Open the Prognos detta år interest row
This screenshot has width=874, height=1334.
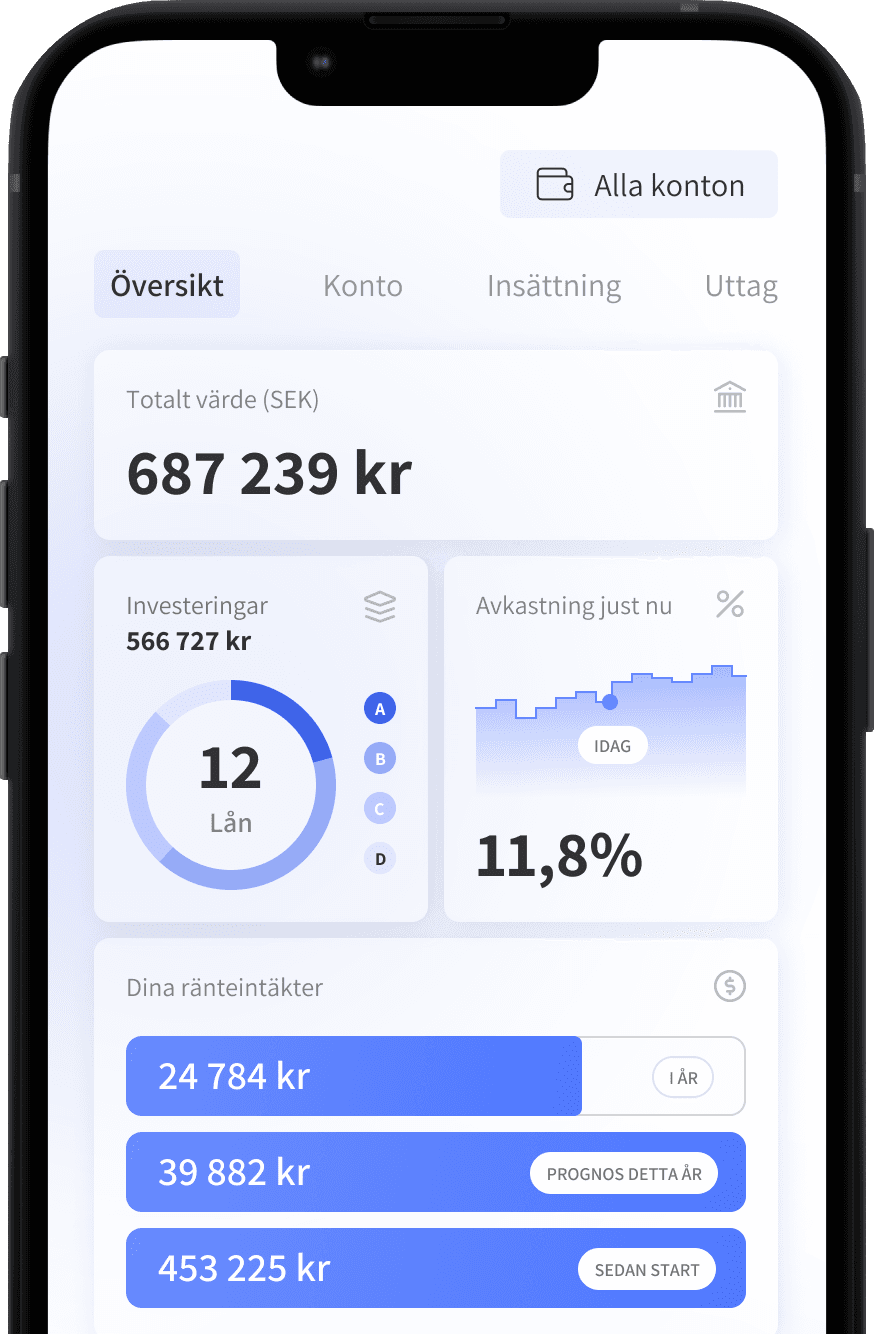point(435,1172)
